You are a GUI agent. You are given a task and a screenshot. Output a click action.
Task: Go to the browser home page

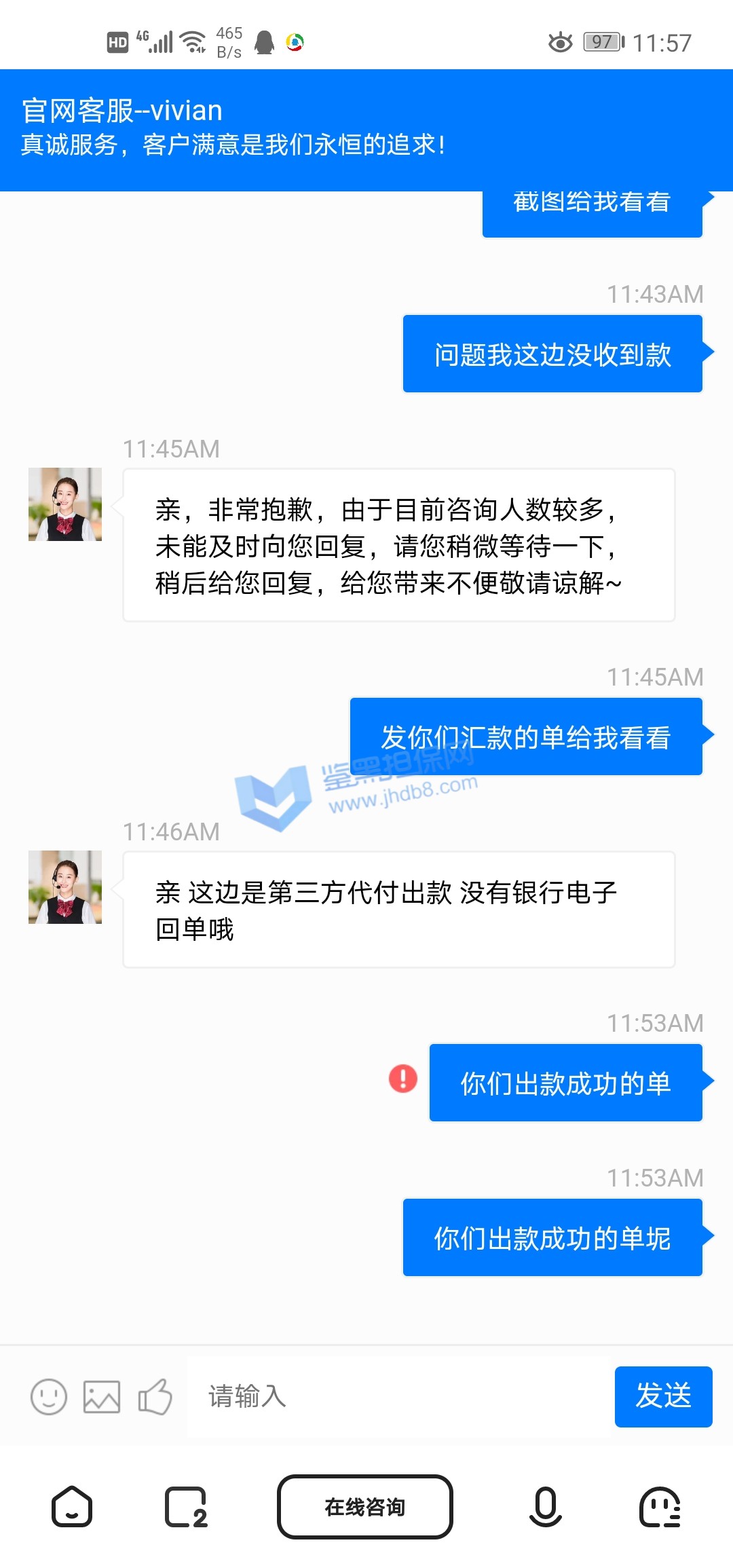(72, 1507)
